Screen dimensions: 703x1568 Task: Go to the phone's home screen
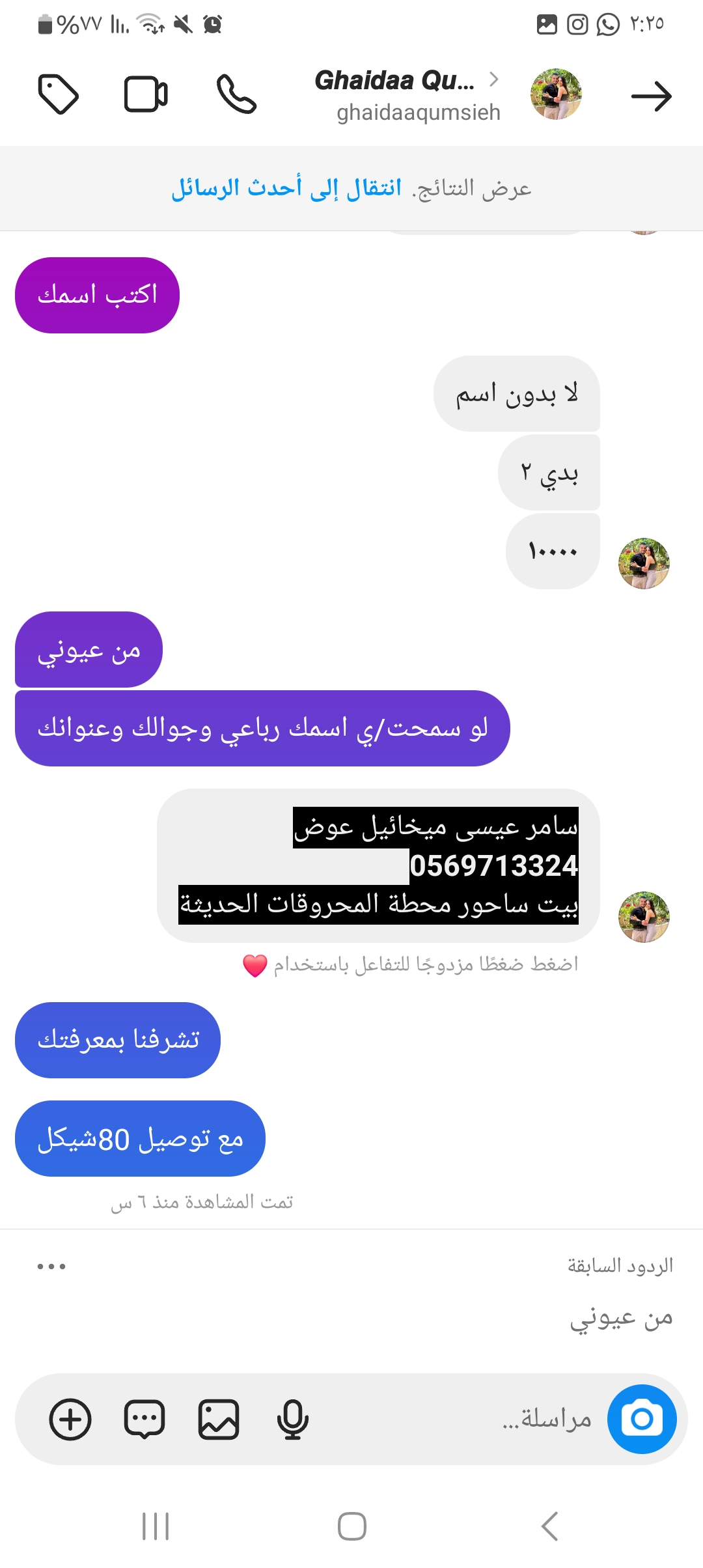351,1526
